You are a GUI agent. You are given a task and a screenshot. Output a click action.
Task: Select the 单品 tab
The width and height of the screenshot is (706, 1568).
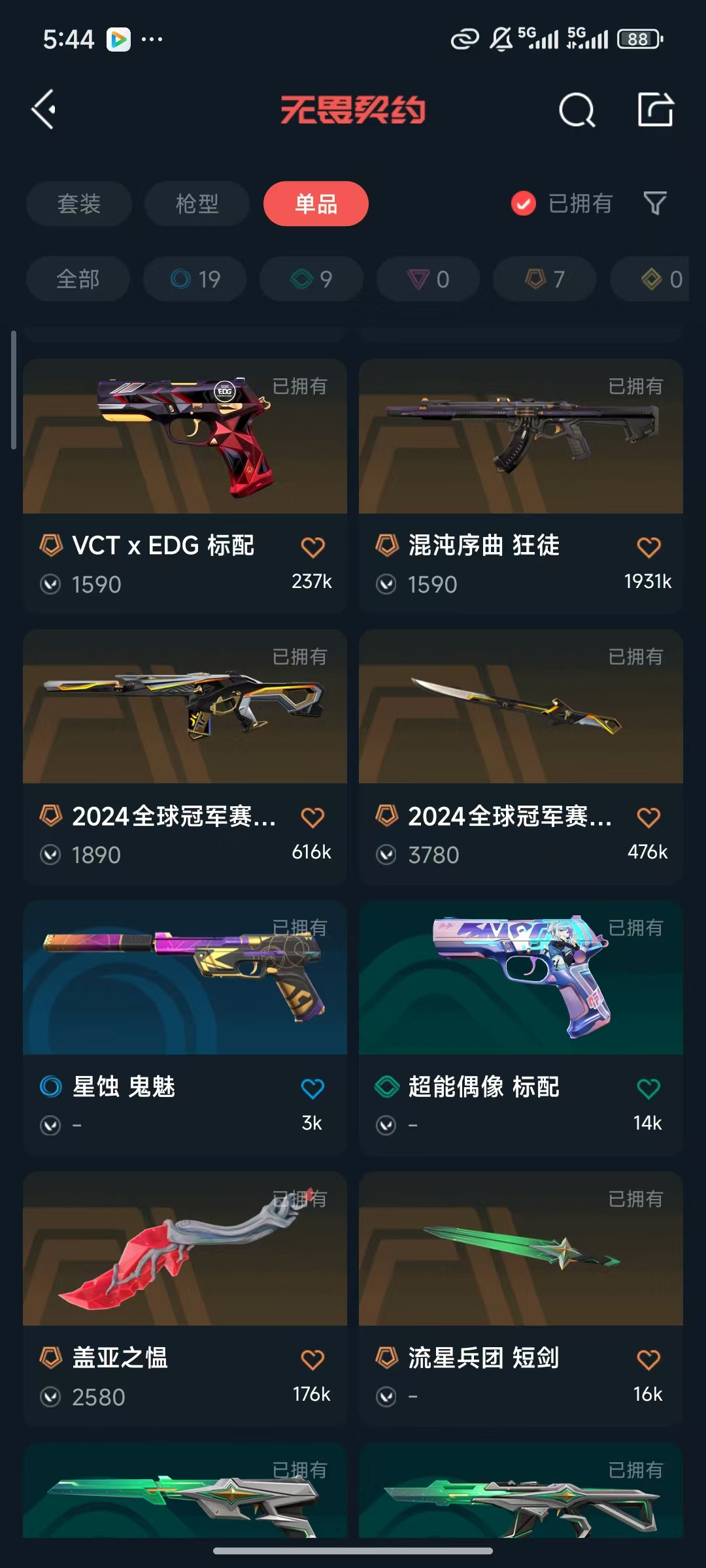(316, 204)
